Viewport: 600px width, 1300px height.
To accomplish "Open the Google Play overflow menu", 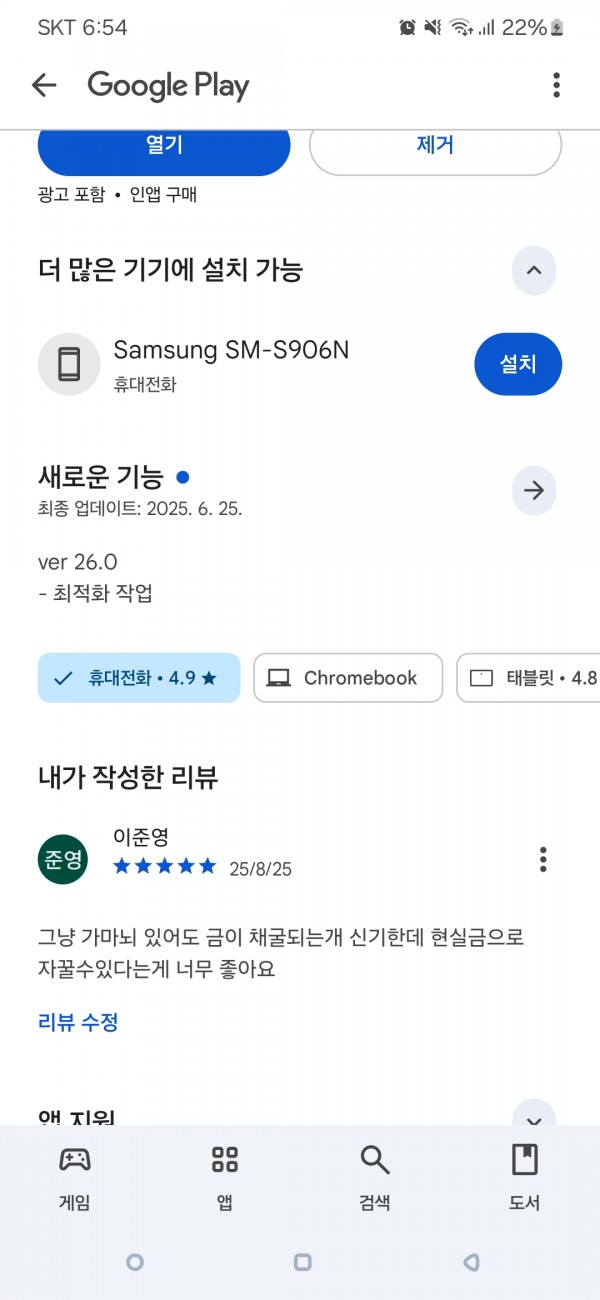I will [x=556, y=86].
